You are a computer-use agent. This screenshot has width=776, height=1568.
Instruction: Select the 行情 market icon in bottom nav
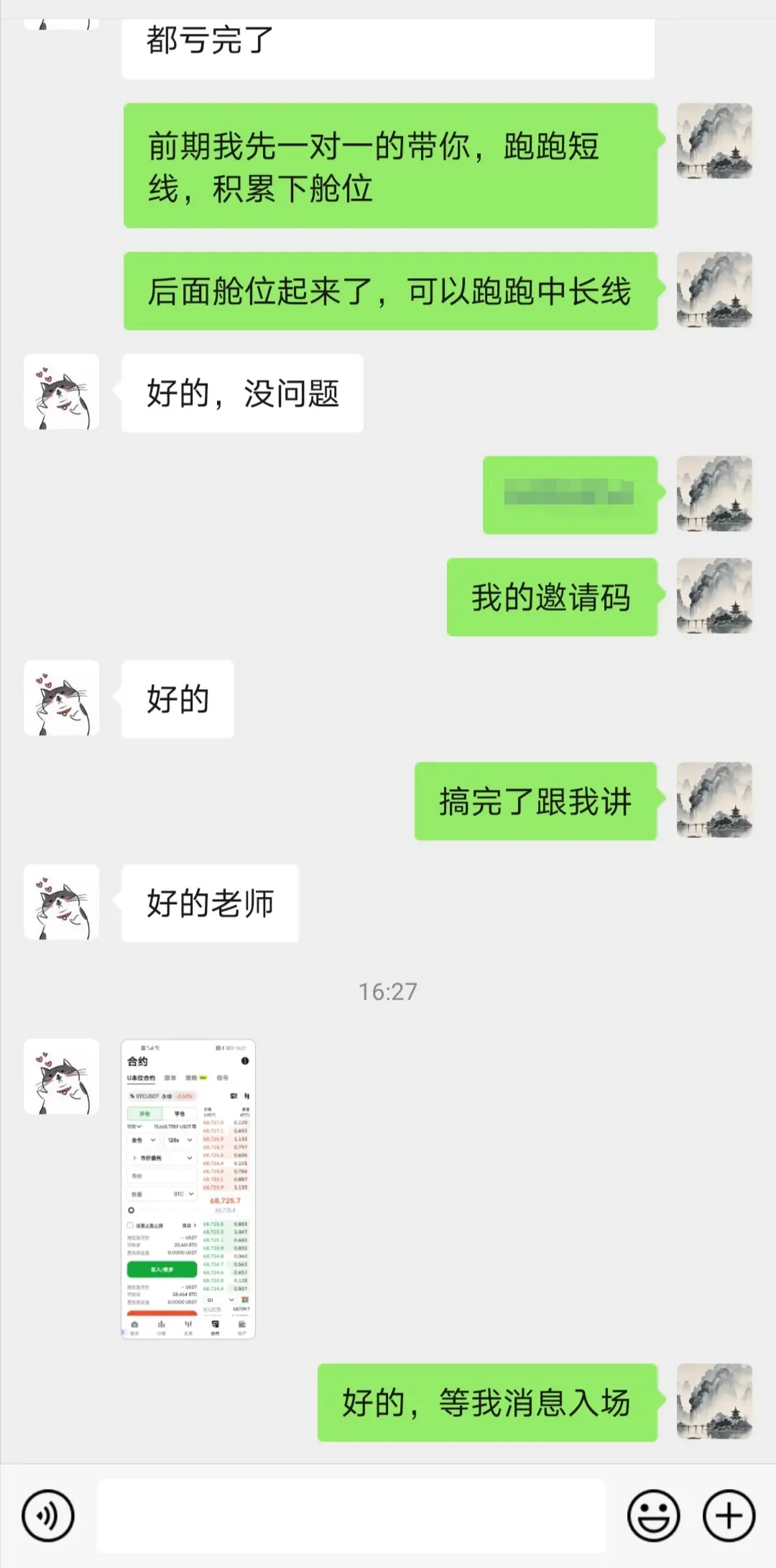click(161, 1324)
